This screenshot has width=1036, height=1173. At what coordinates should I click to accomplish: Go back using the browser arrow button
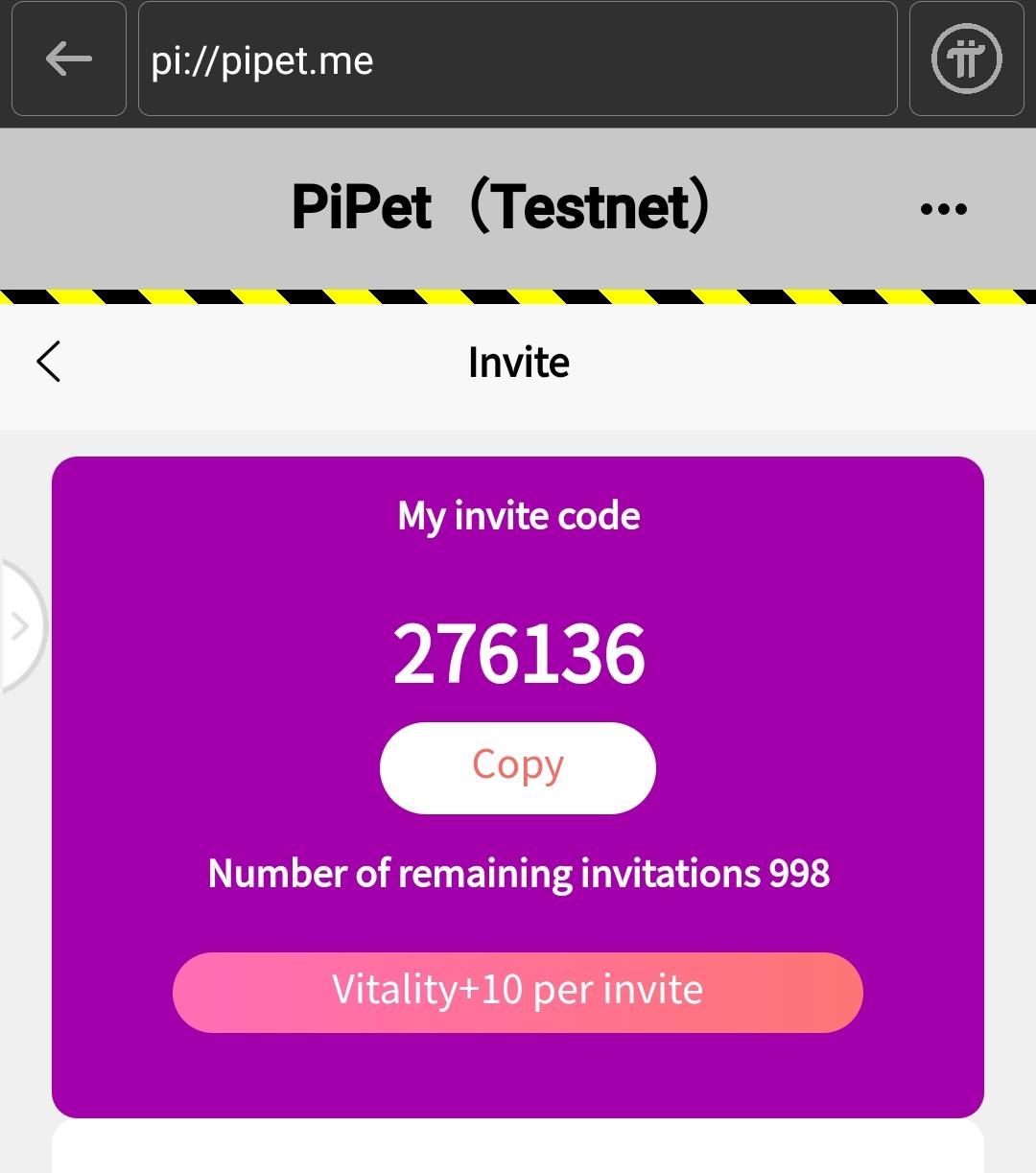coord(68,59)
